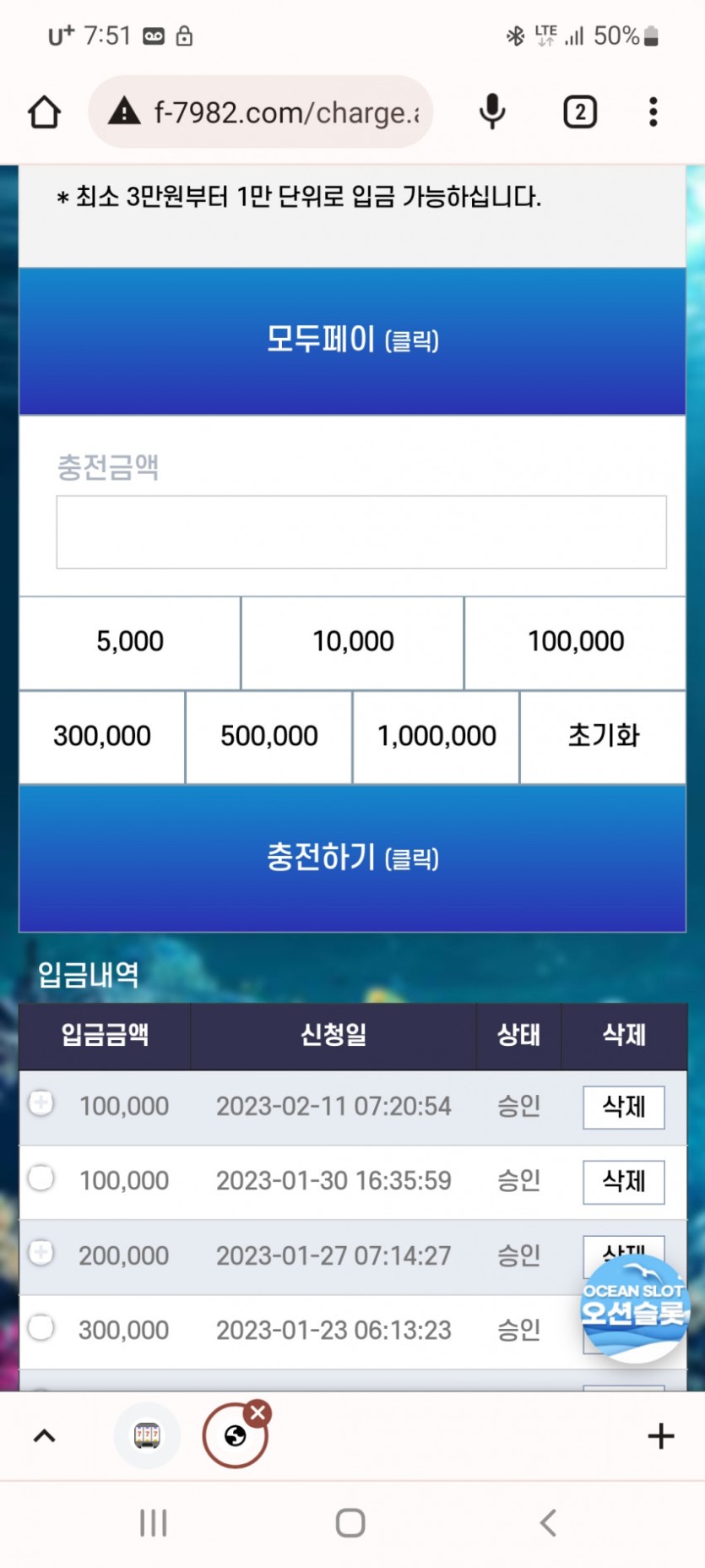Tap the 모두페이 (클릭) button
Image resolution: width=705 pixels, height=1568 pixels.
tap(352, 340)
